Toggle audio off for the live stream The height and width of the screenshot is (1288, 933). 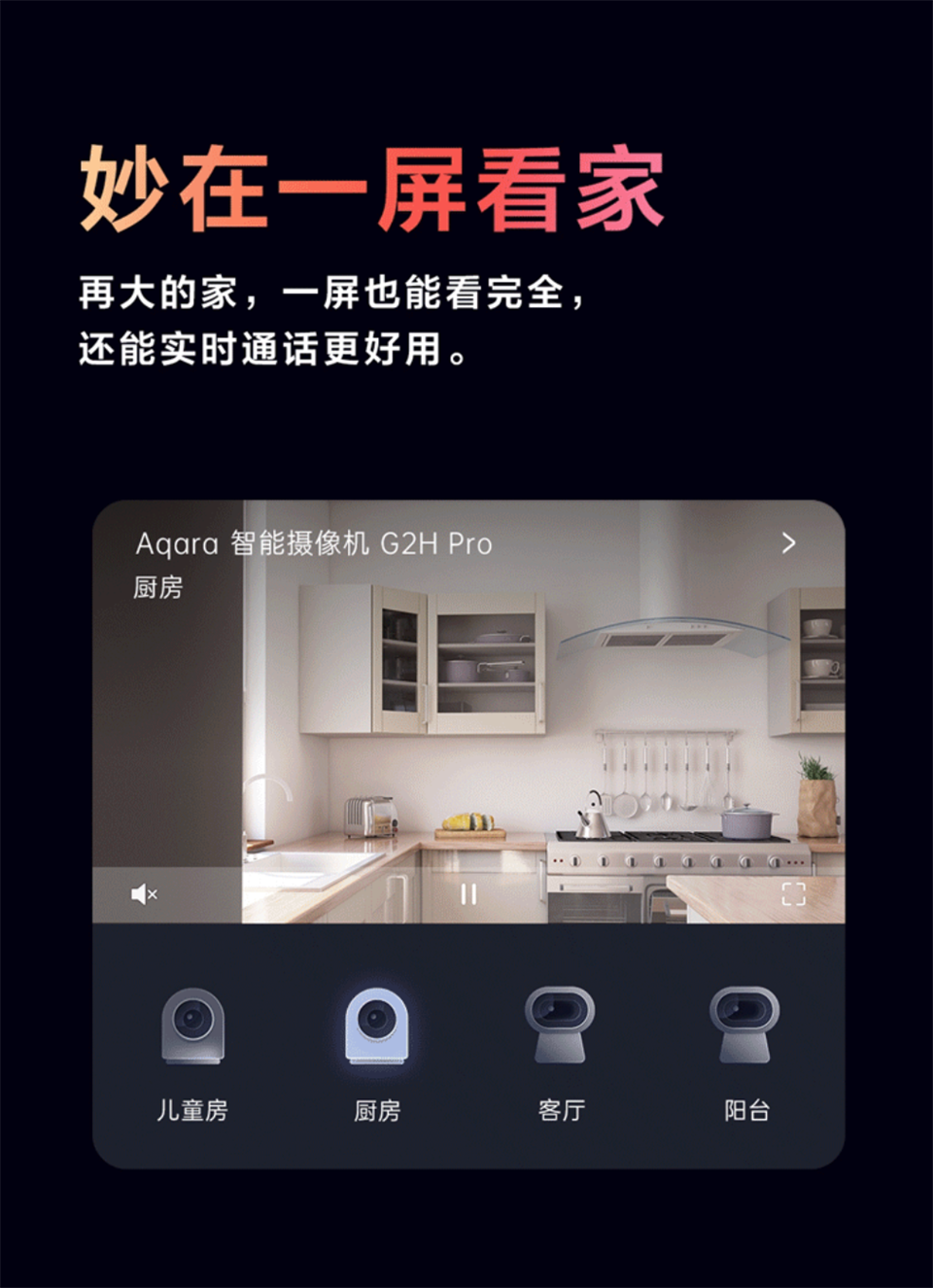144,893
